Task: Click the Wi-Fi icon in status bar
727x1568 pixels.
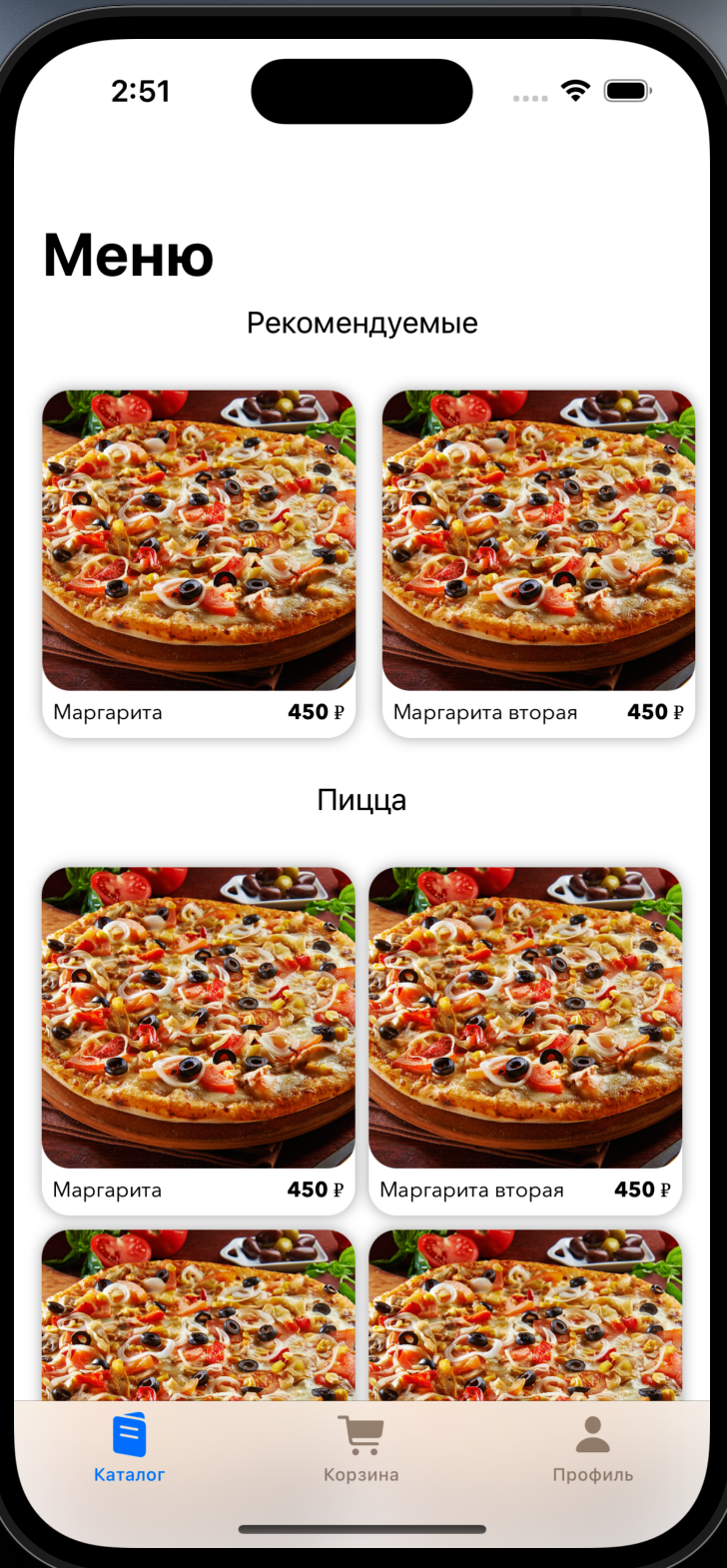Action: pyautogui.click(x=577, y=91)
